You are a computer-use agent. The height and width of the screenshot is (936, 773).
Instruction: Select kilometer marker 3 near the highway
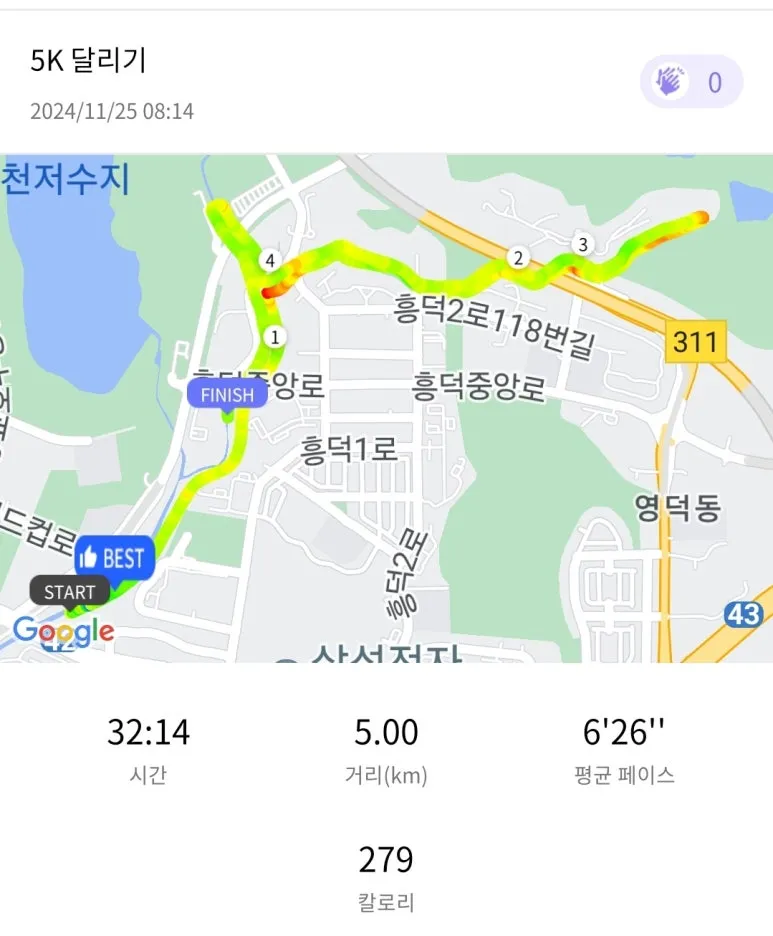[x=583, y=242]
